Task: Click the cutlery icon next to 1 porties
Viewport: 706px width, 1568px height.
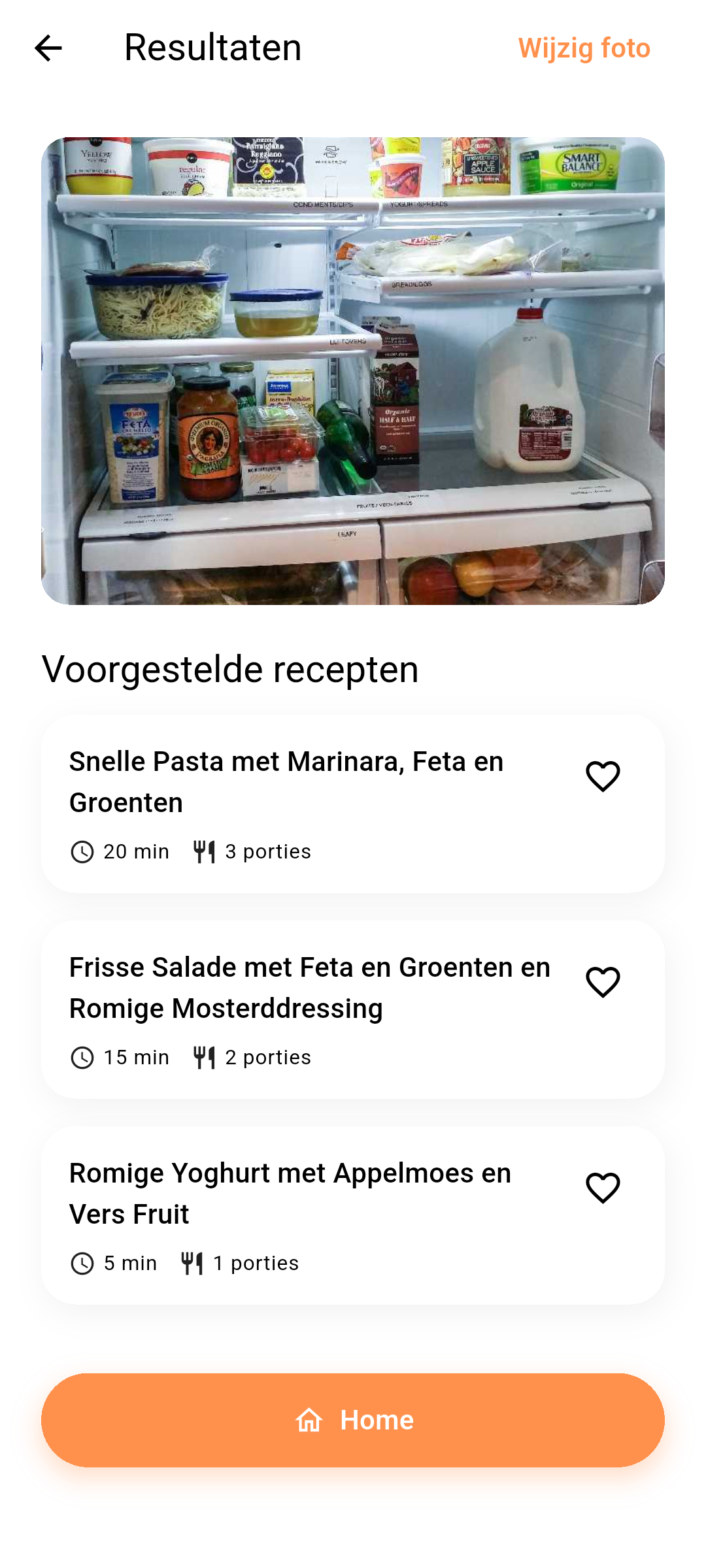Action: point(191,1262)
